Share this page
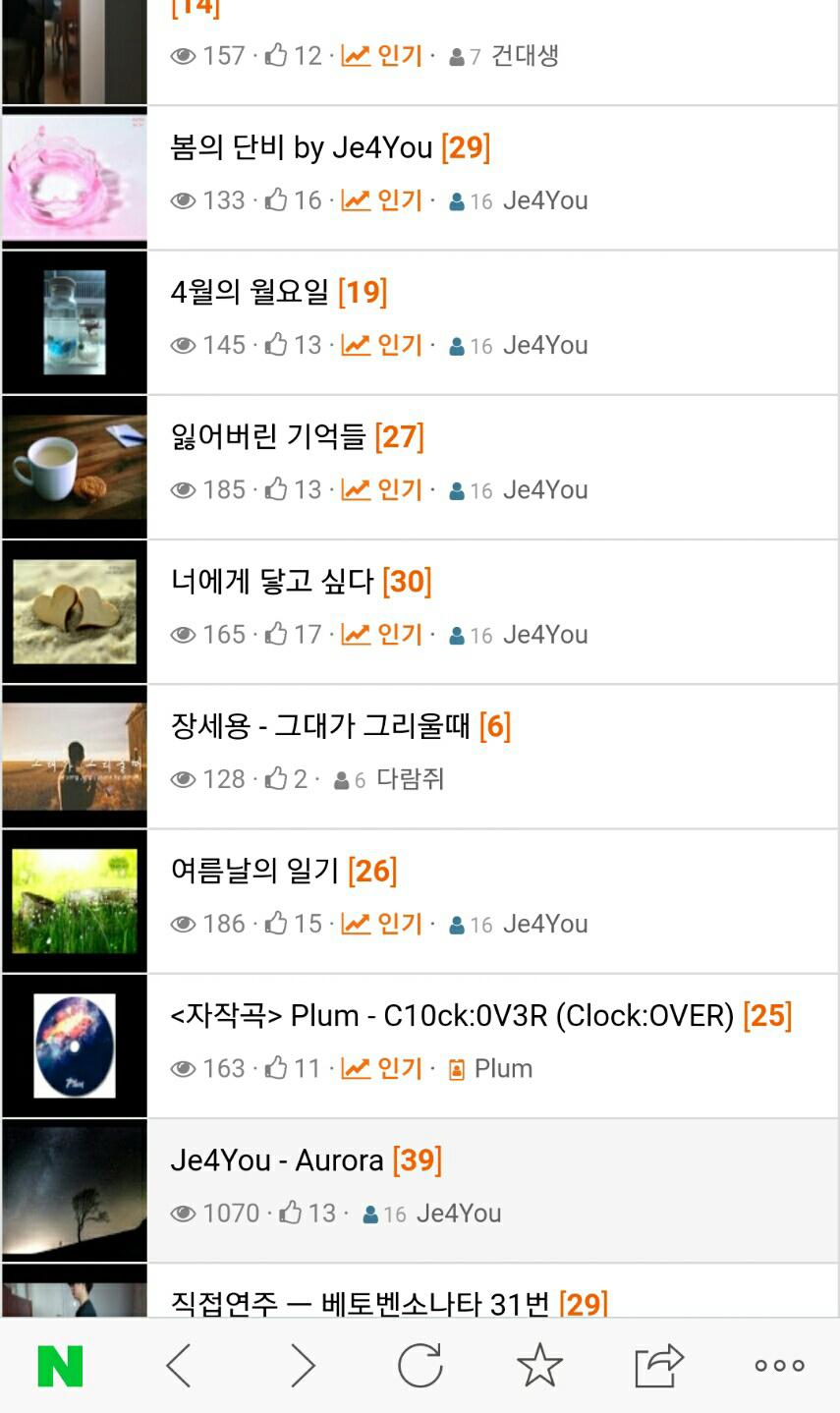The height and width of the screenshot is (1413, 840). coord(658,1366)
